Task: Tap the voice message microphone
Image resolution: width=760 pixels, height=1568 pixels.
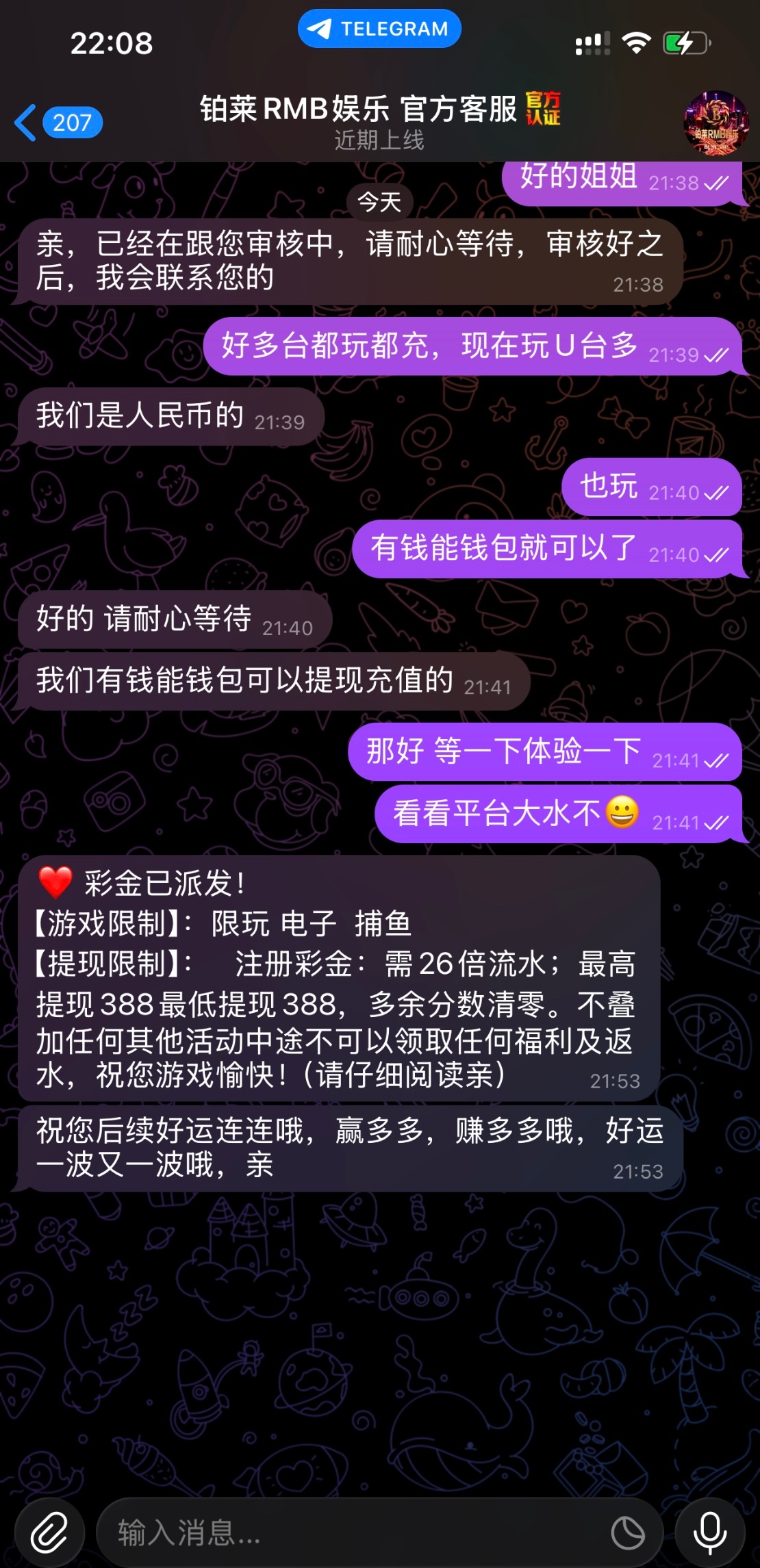Action: pyautogui.click(x=710, y=1532)
